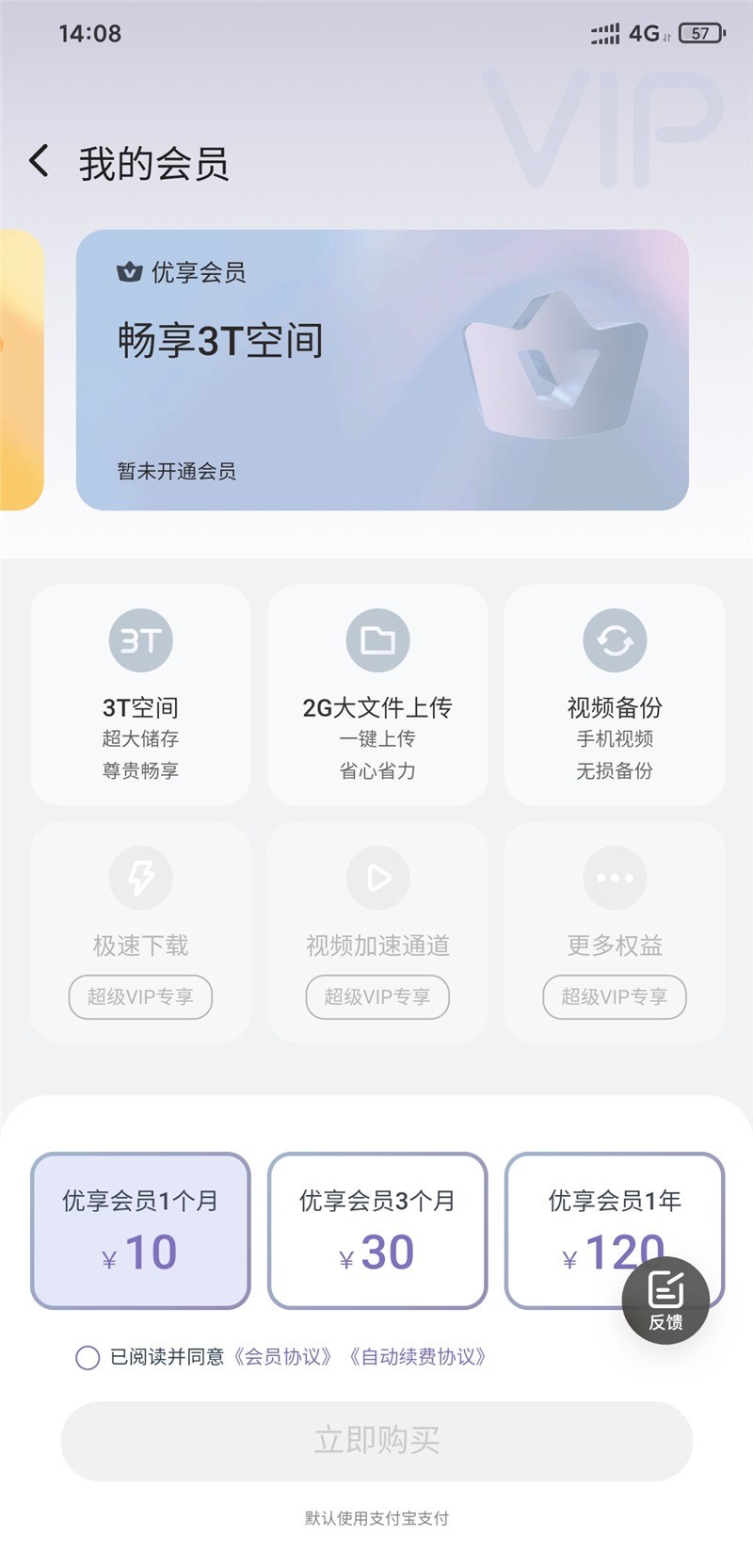753x1568 pixels.
Task: Click the 立即购买 purchase button
Action: pos(376,1441)
